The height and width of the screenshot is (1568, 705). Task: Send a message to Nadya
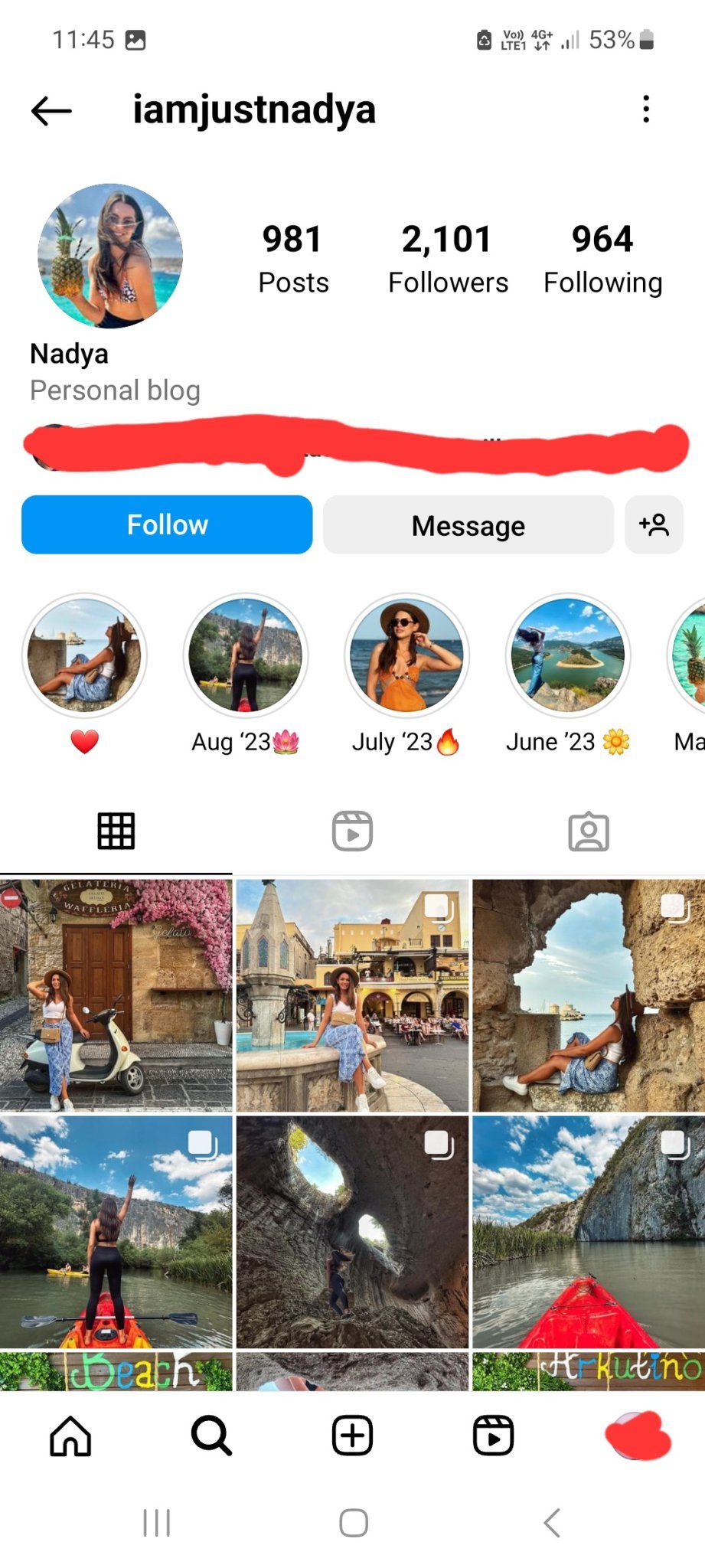468,525
